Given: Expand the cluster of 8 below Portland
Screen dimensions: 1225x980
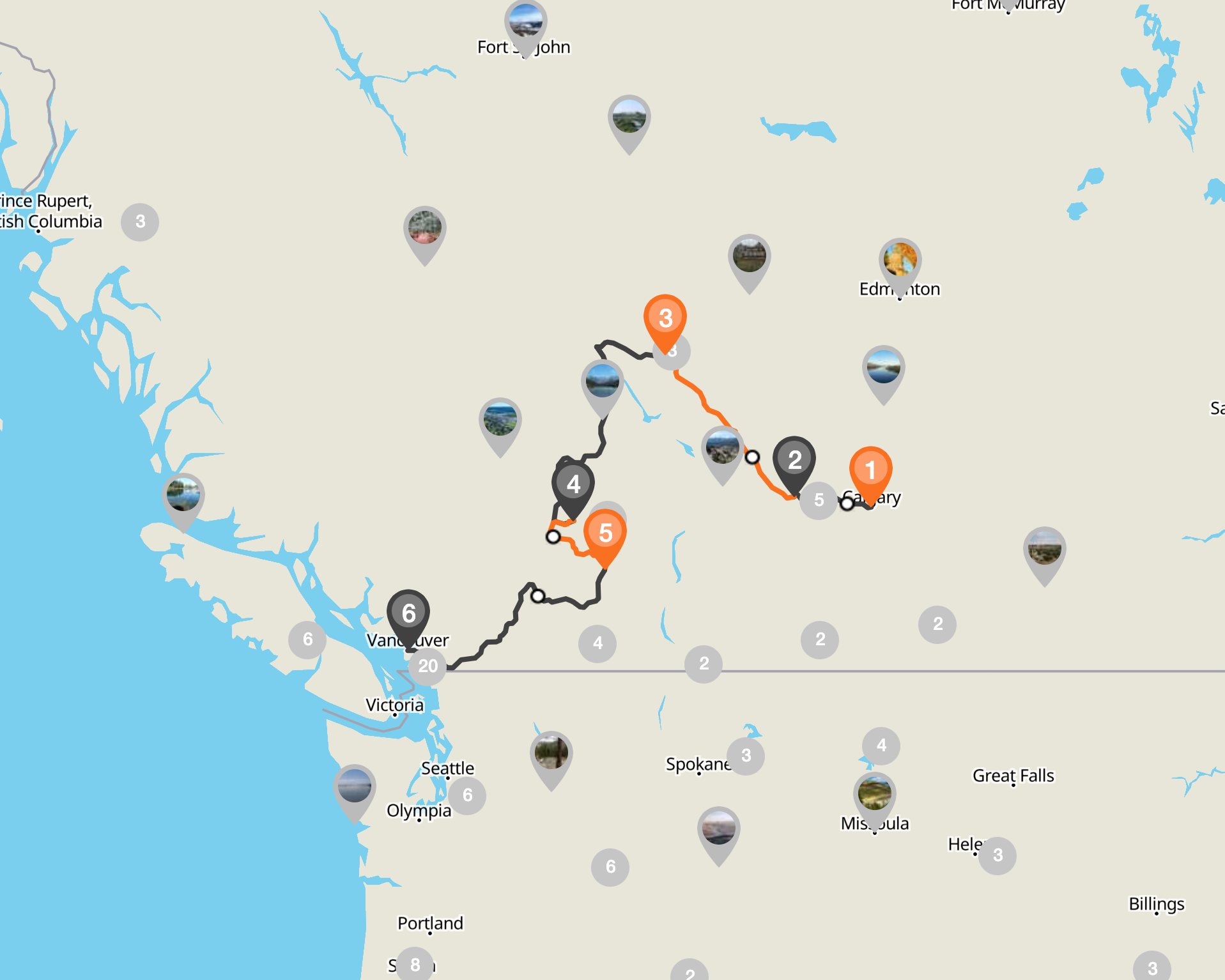Looking at the screenshot, I should pos(415,965).
